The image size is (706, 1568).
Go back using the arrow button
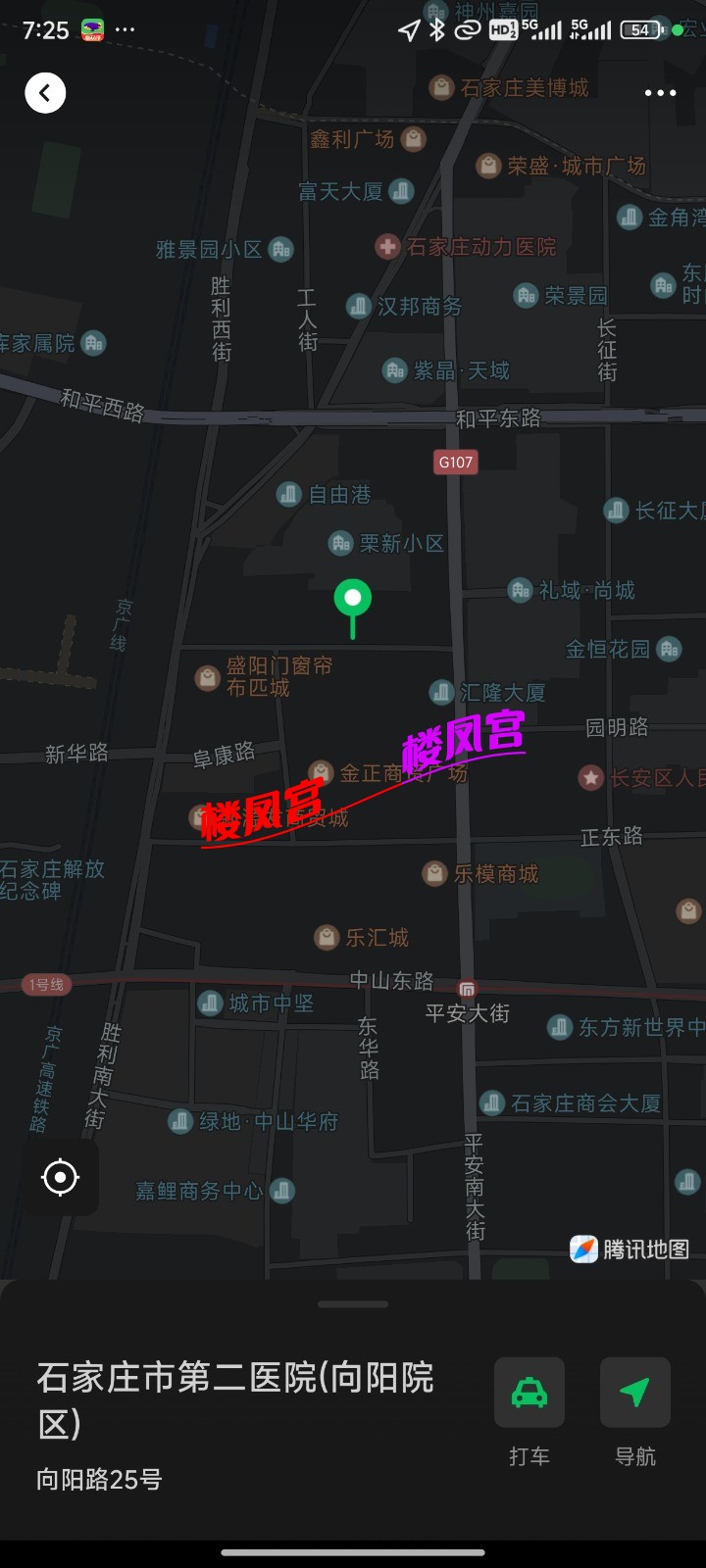(x=45, y=93)
